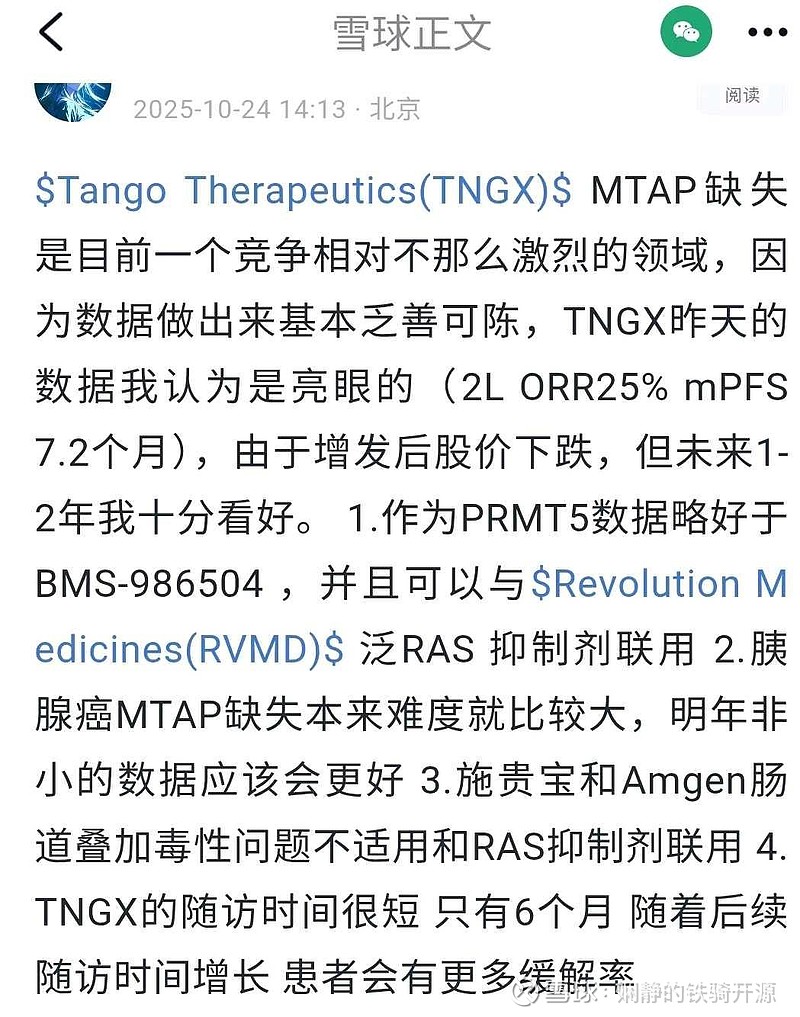This screenshot has height=1017, width=800.
Task: Open the three-dot overflow menu
Action: 768,32
